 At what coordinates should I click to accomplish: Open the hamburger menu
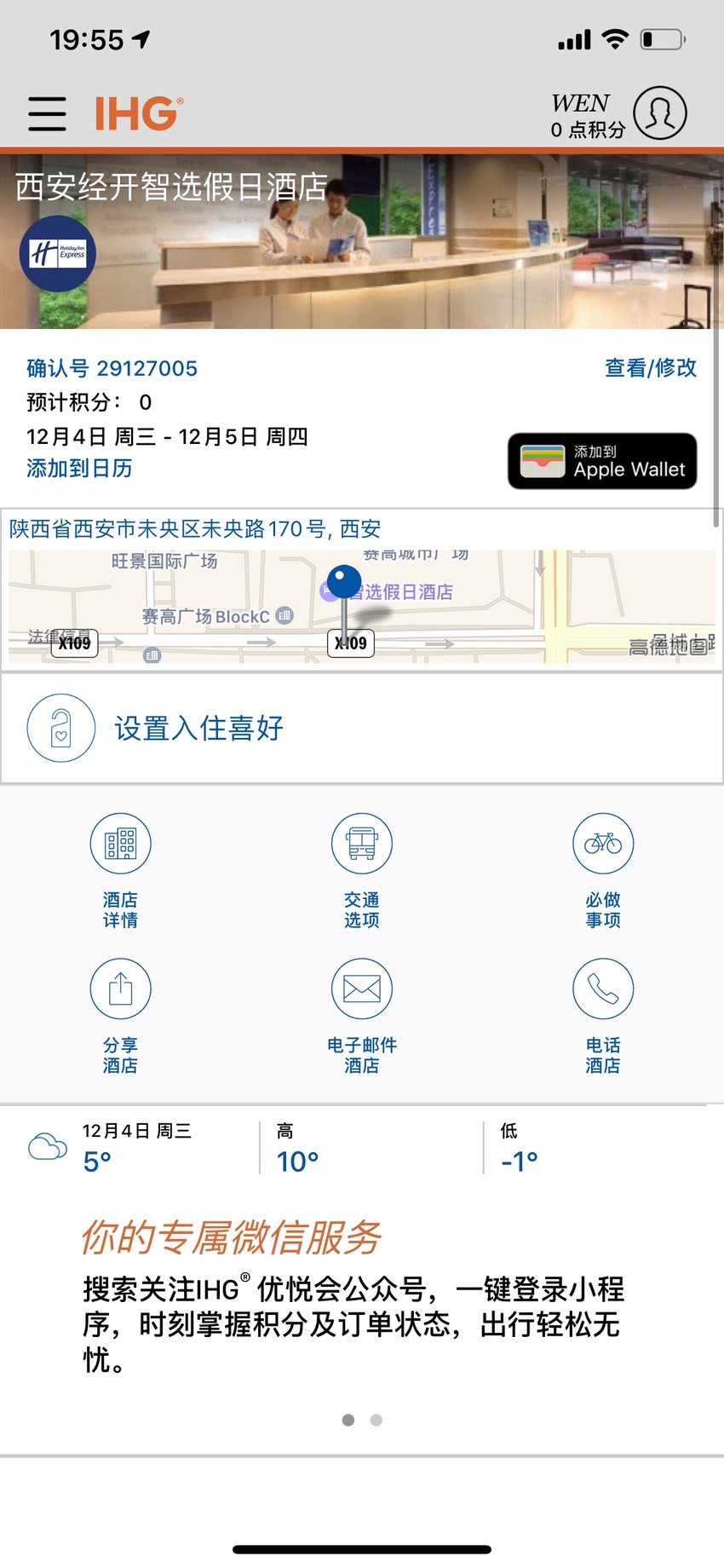pos(47,113)
